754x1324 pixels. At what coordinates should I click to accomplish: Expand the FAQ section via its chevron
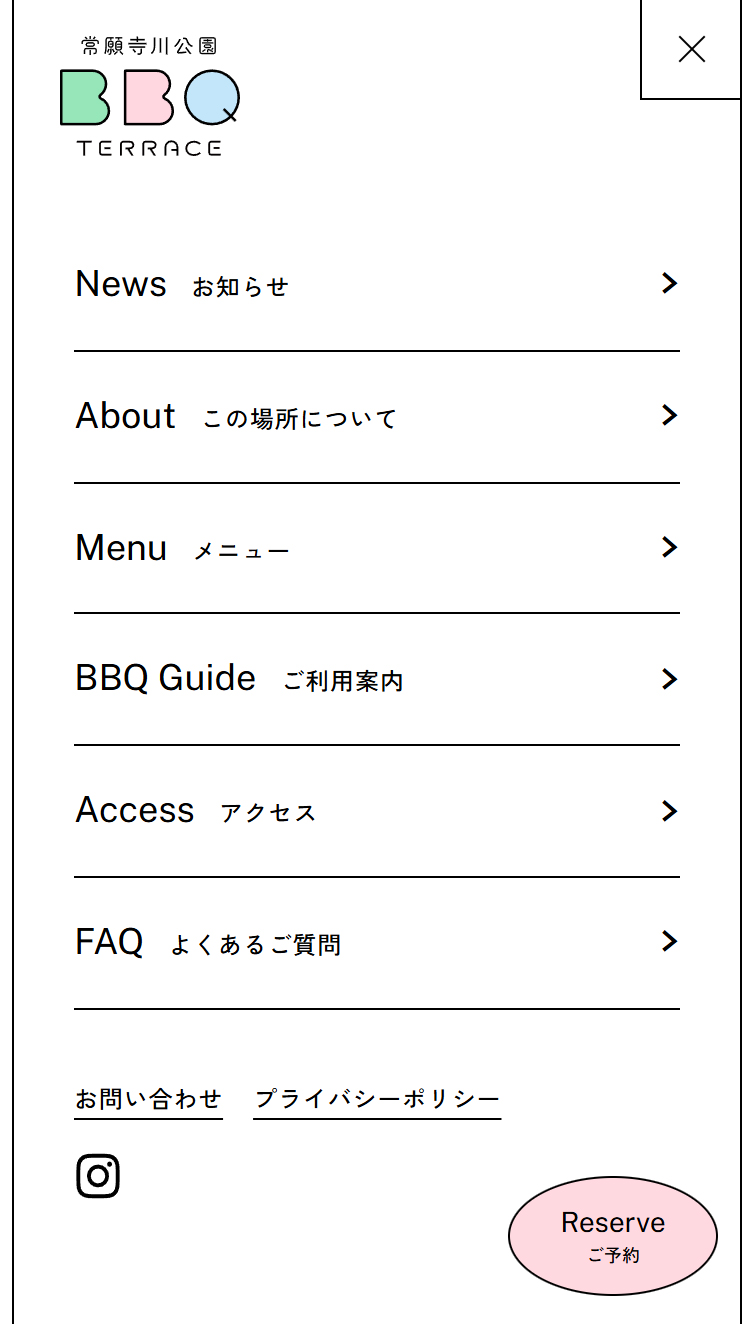click(668, 941)
